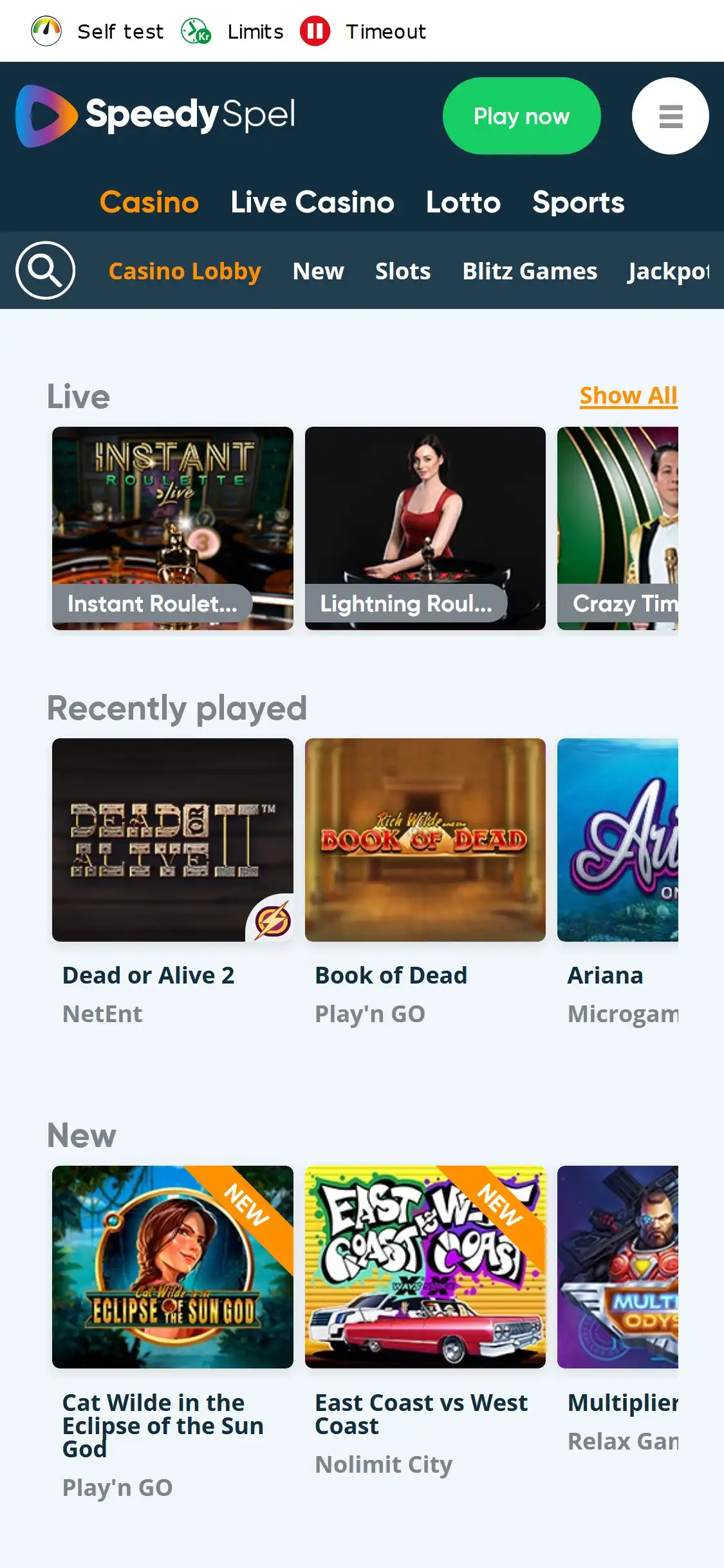Screen dimensions: 724x1568
Task: Activate the Timeout option
Action: [x=363, y=32]
